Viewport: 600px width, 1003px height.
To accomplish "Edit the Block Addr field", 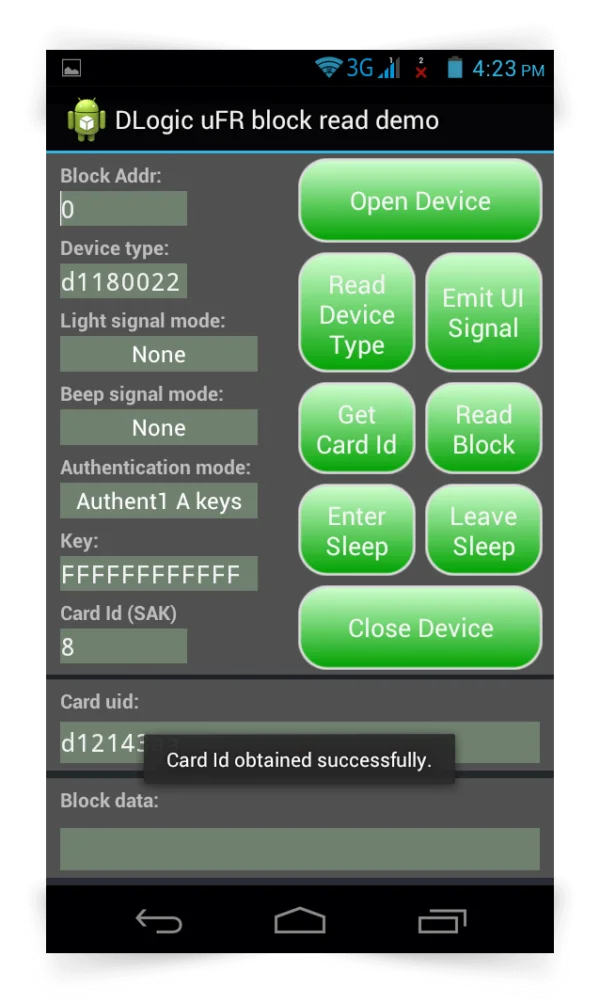I will pyautogui.click(x=123, y=209).
